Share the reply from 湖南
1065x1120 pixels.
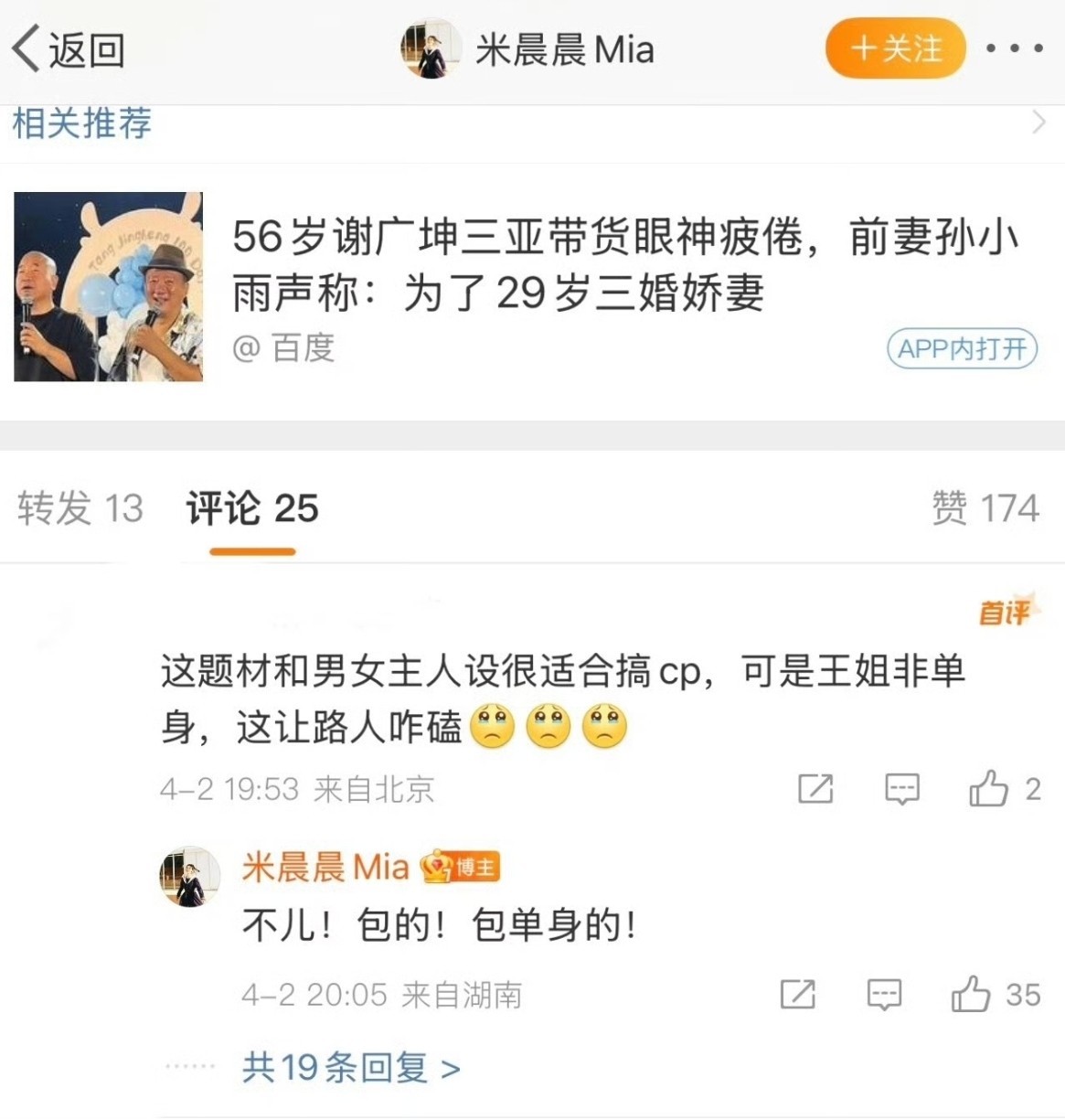[x=797, y=995]
